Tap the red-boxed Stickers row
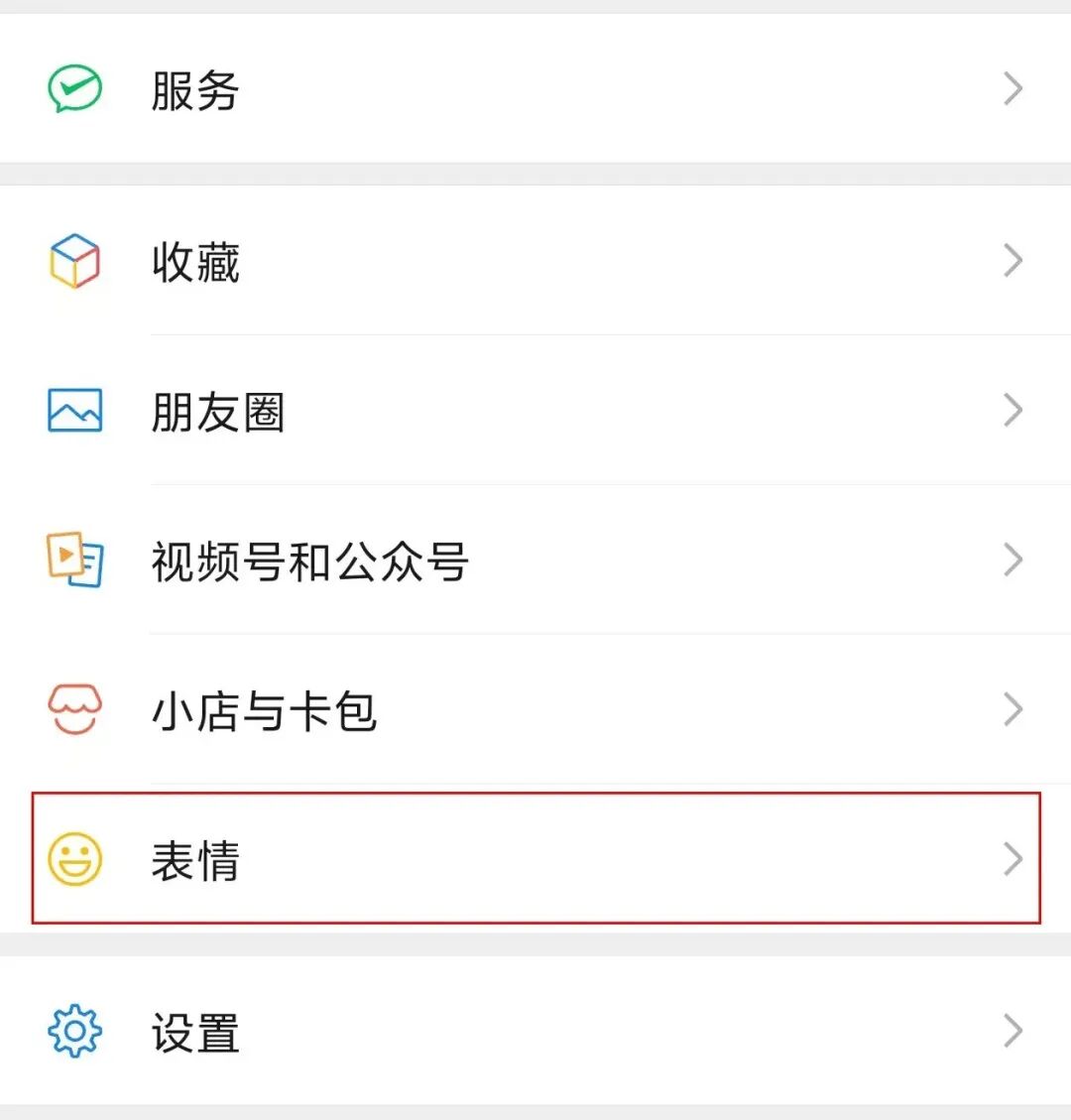 click(496, 859)
